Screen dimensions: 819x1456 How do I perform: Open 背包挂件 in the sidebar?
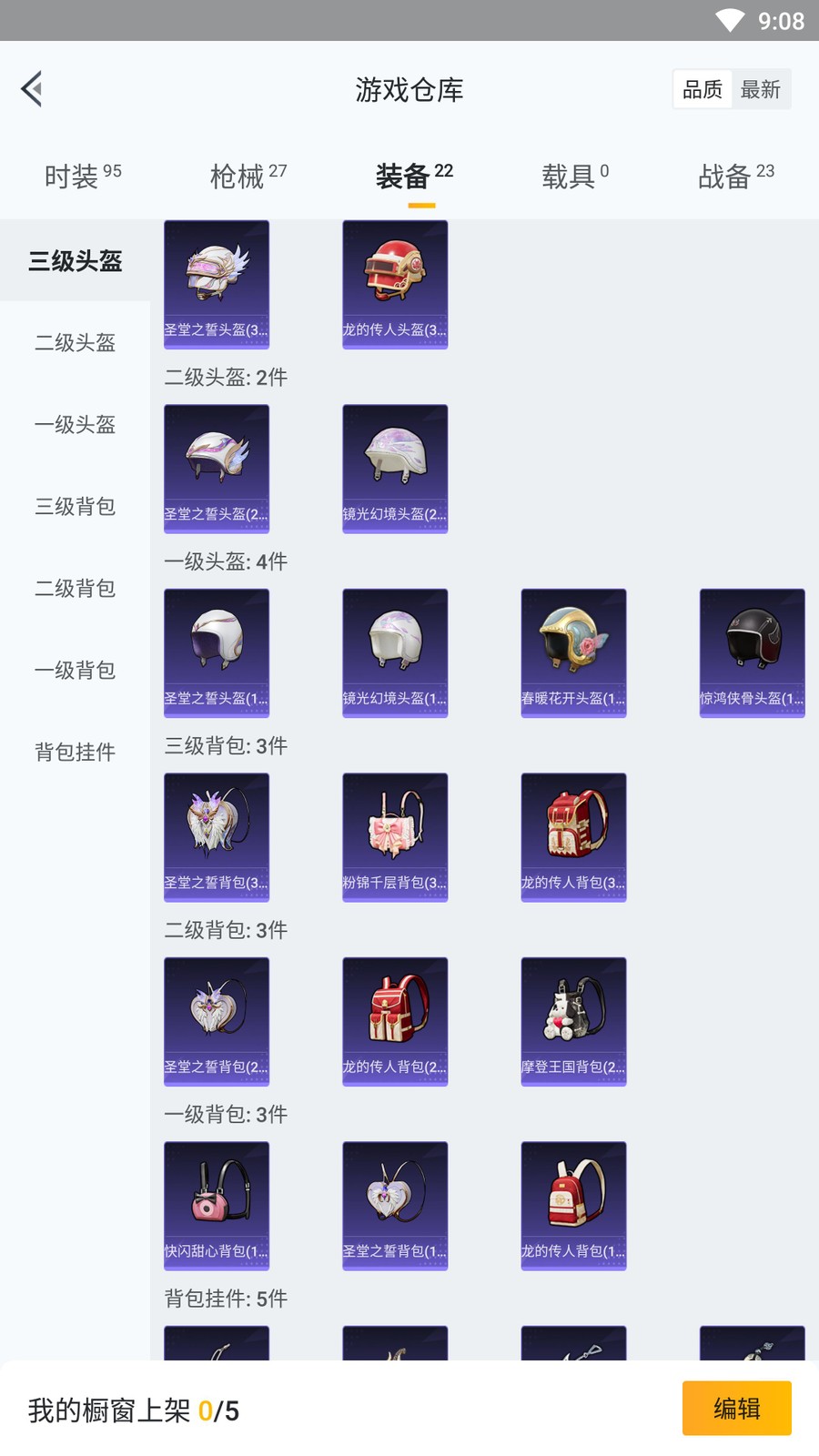click(75, 753)
